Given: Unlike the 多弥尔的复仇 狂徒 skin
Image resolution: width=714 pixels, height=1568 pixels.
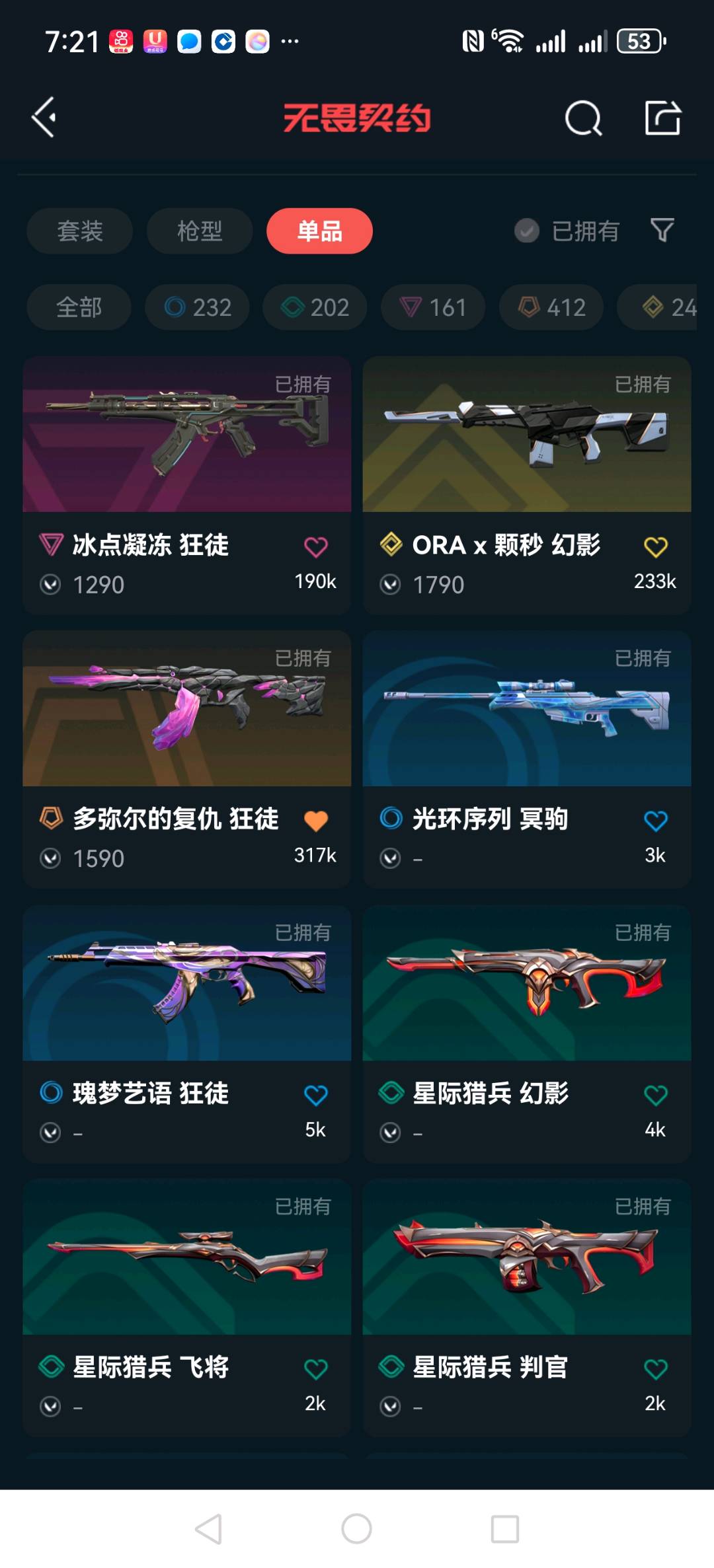Looking at the screenshot, I should (x=316, y=821).
